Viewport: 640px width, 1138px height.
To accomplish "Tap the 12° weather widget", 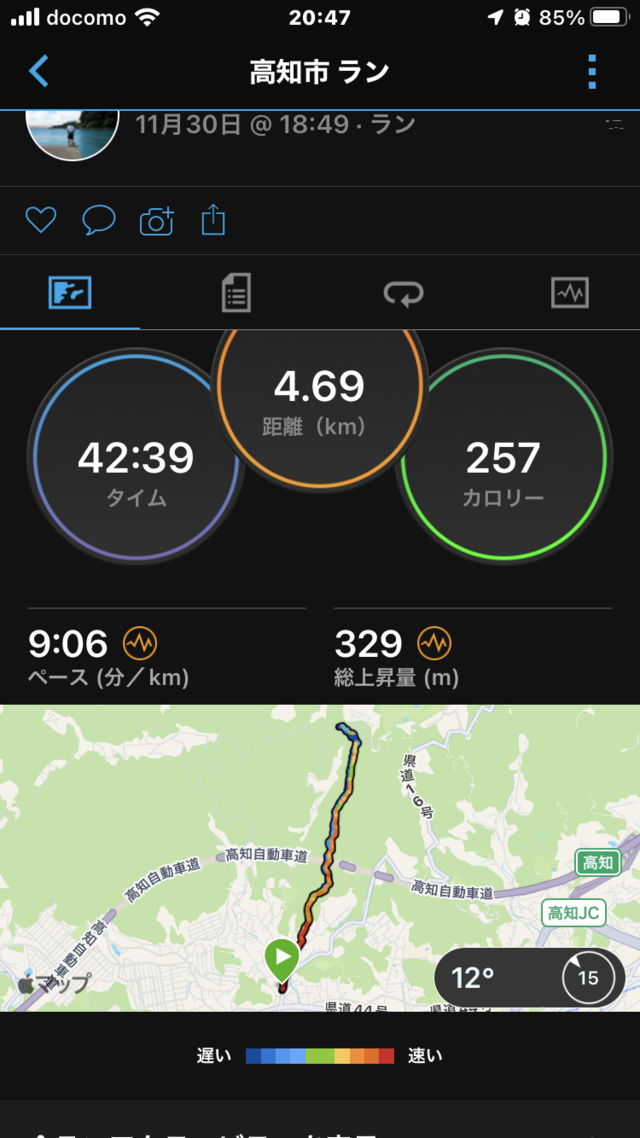I will [529, 977].
